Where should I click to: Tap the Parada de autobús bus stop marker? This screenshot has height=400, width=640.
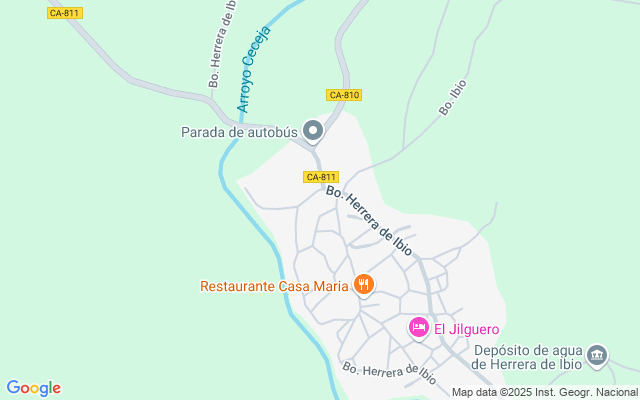tap(313, 131)
